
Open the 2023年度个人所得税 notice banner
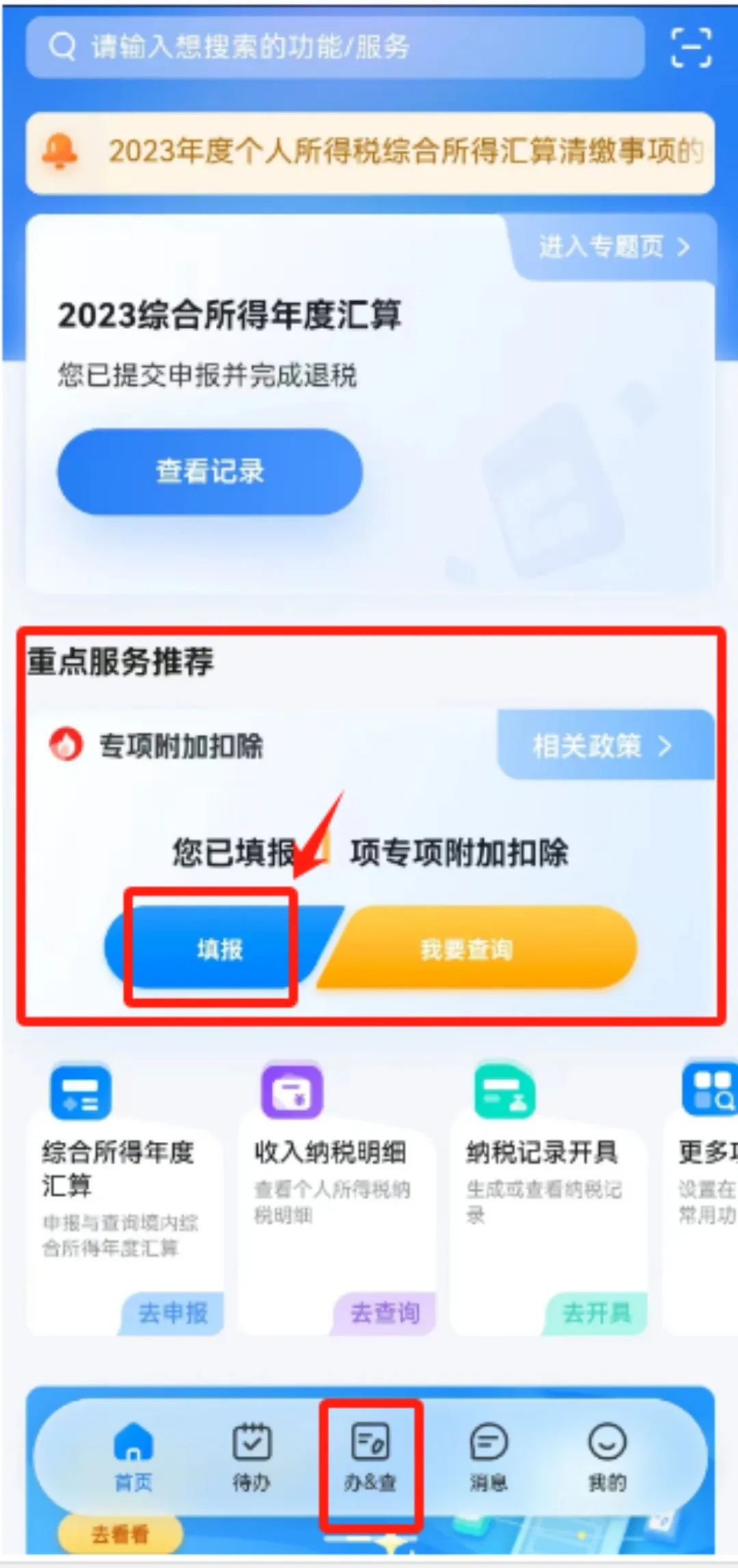point(370,152)
